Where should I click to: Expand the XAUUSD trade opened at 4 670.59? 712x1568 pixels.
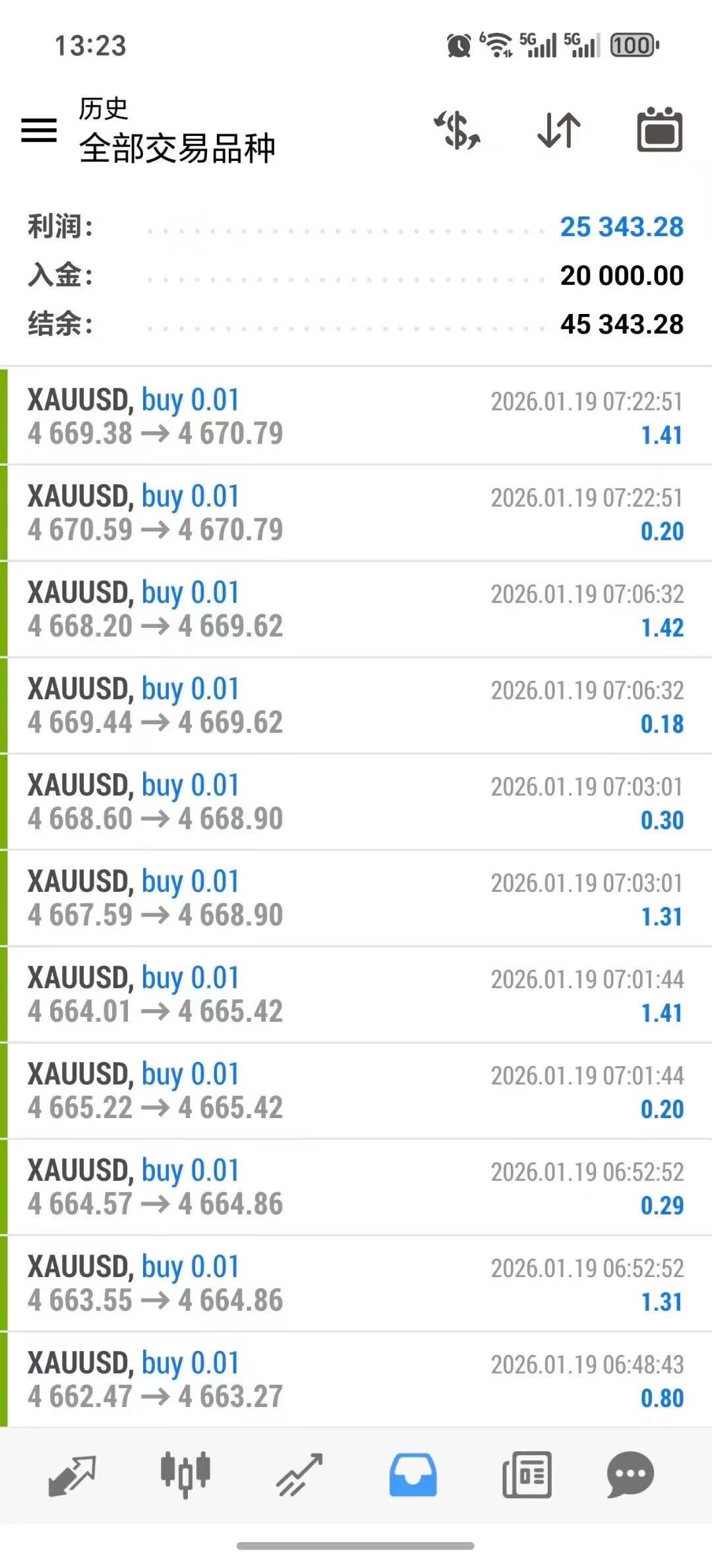[356, 513]
